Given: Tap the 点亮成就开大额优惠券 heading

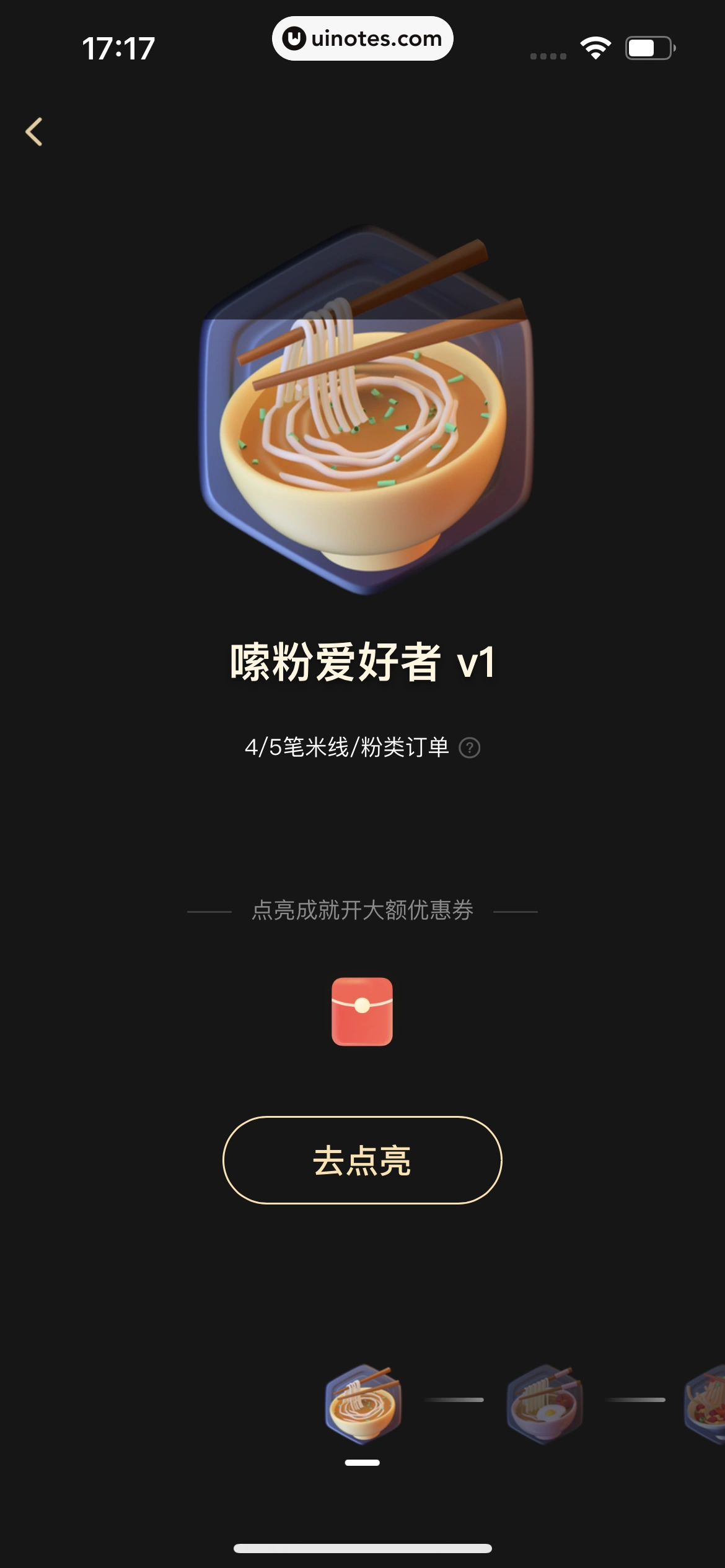Looking at the screenshot, I should click(362, 912).
